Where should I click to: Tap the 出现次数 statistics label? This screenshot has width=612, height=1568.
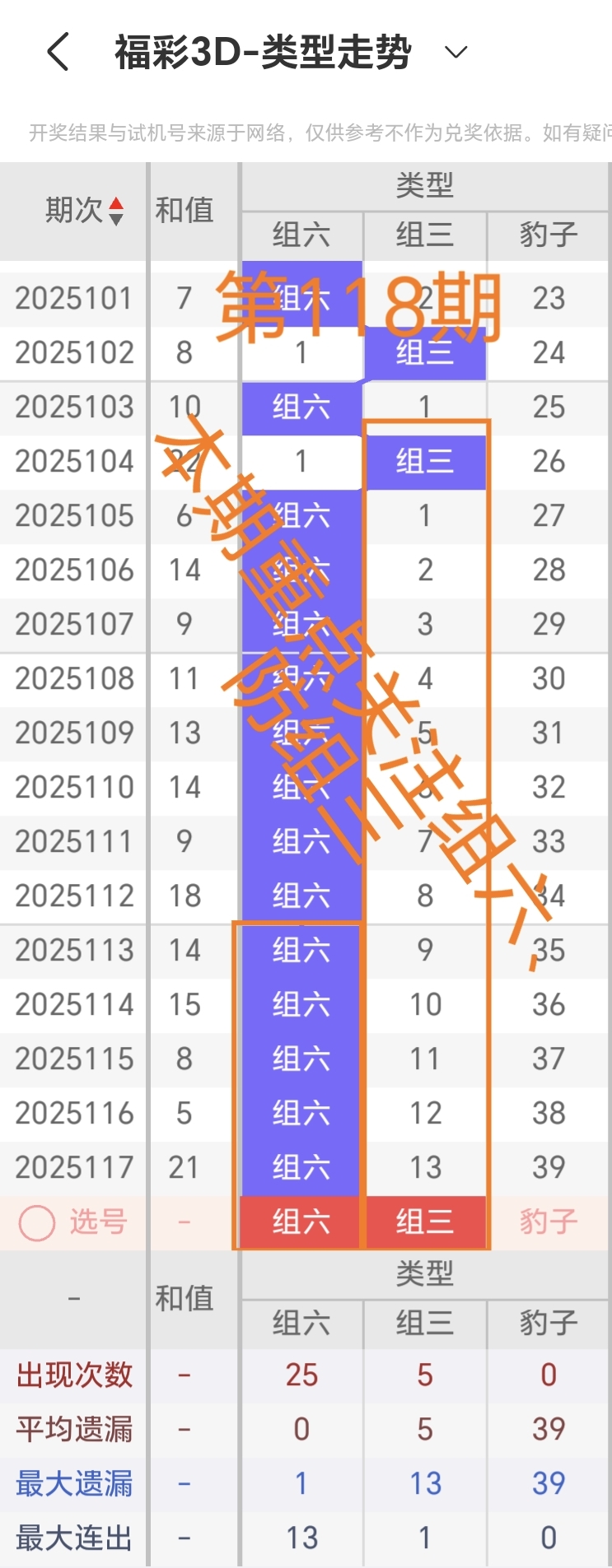[74, 1375]
